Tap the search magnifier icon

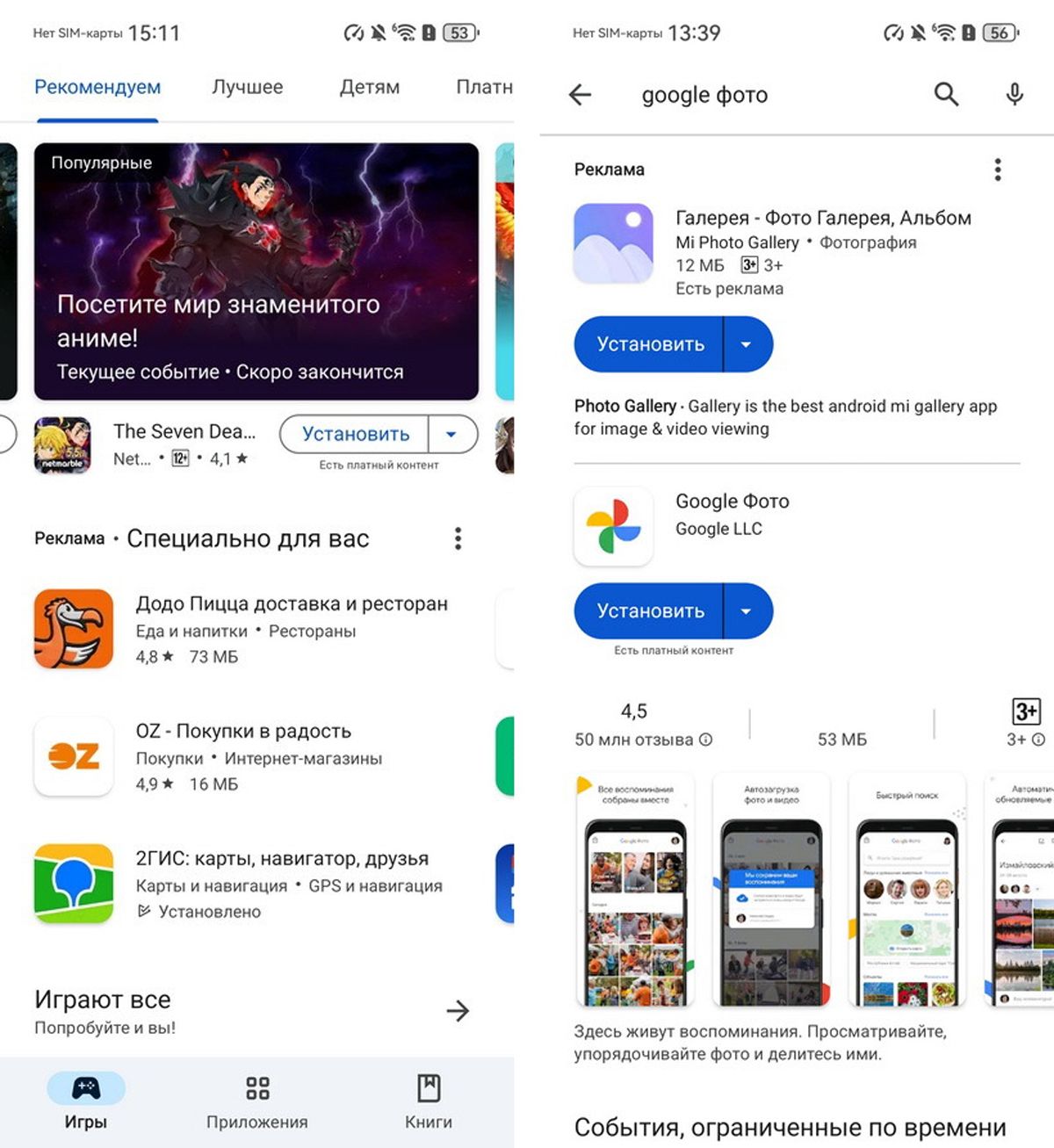click(x=946, y=94)
